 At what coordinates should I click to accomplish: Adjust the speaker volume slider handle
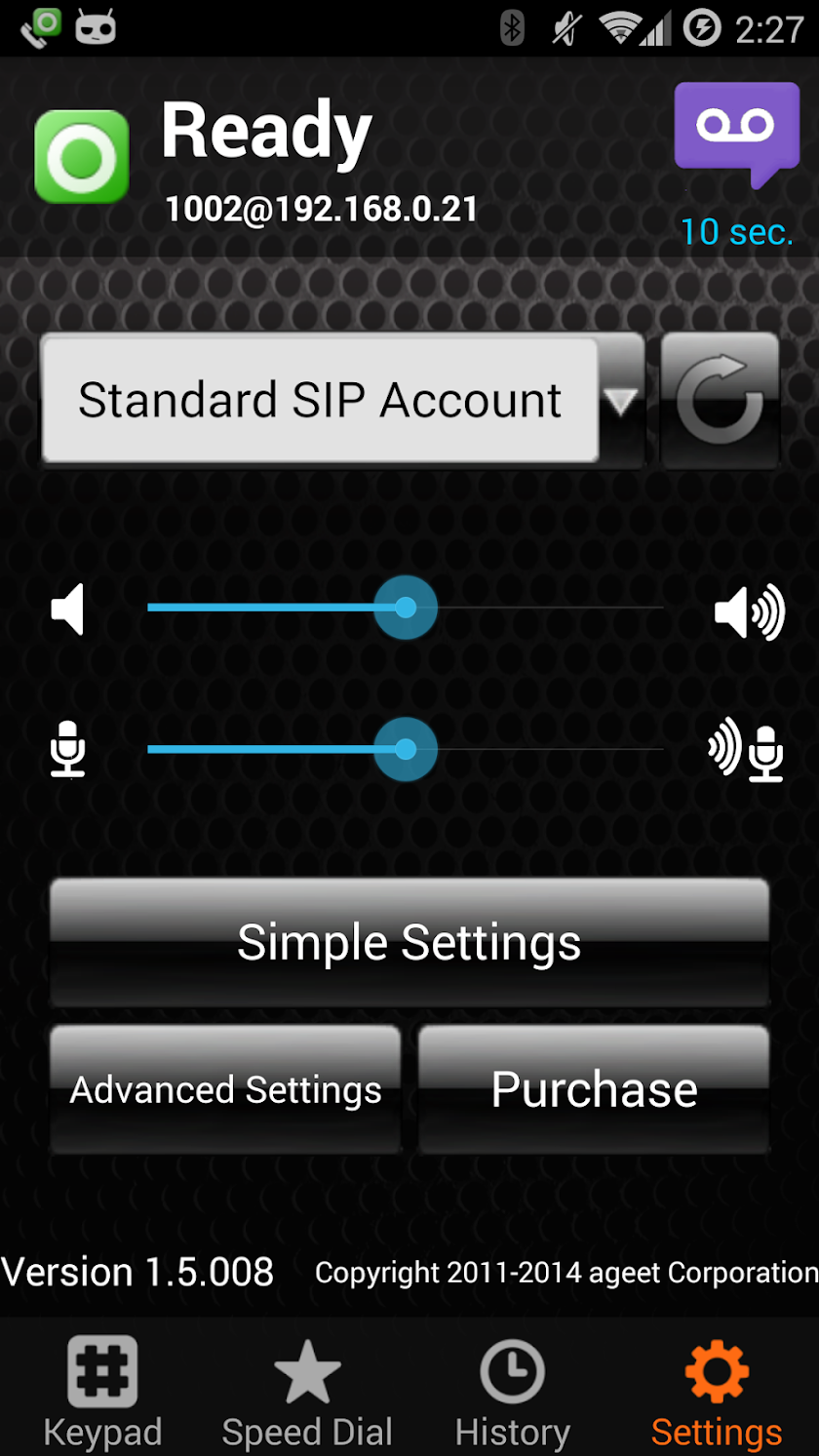[406, 609]
